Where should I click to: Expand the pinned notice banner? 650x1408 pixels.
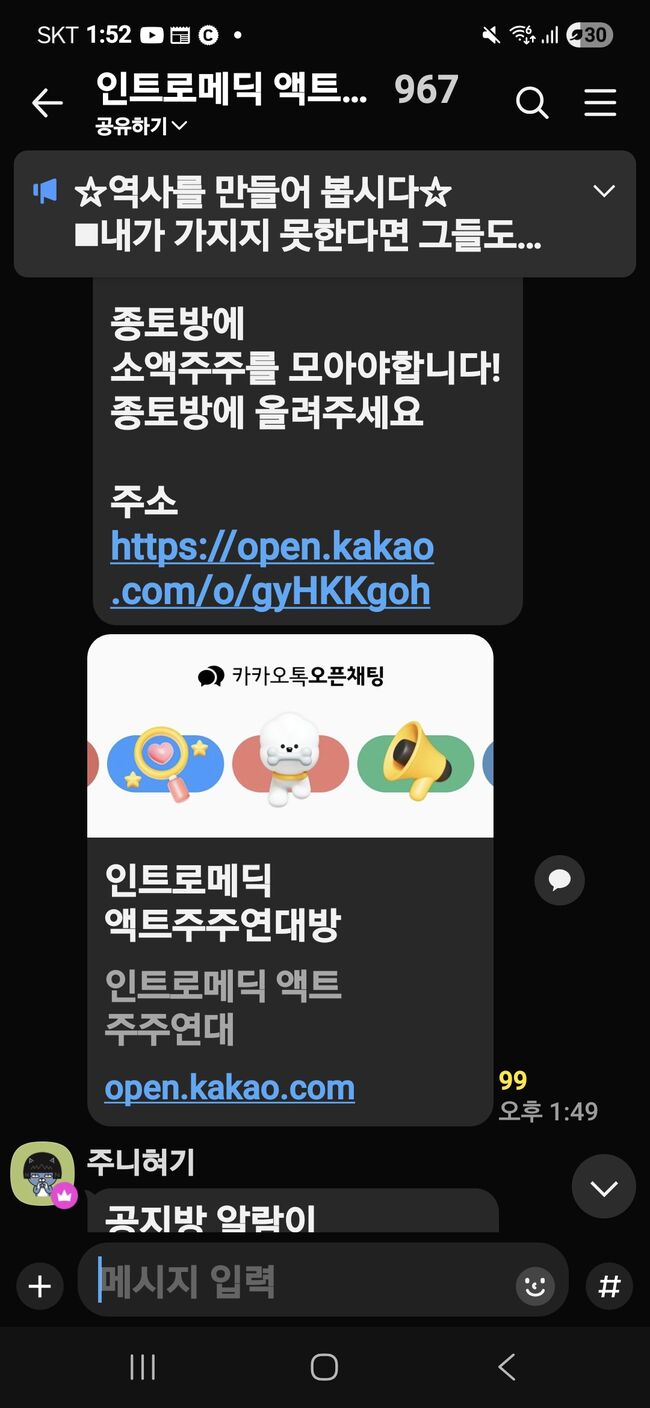(603, 191)
